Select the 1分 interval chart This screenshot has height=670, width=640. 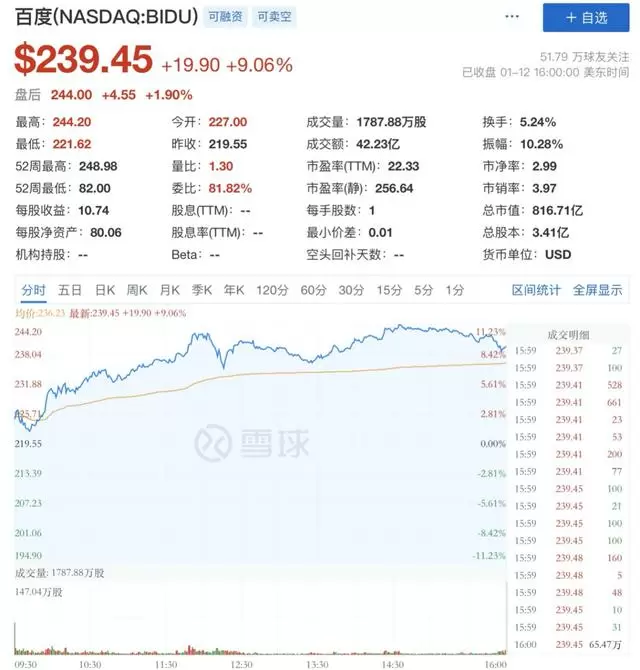point(455,290)
